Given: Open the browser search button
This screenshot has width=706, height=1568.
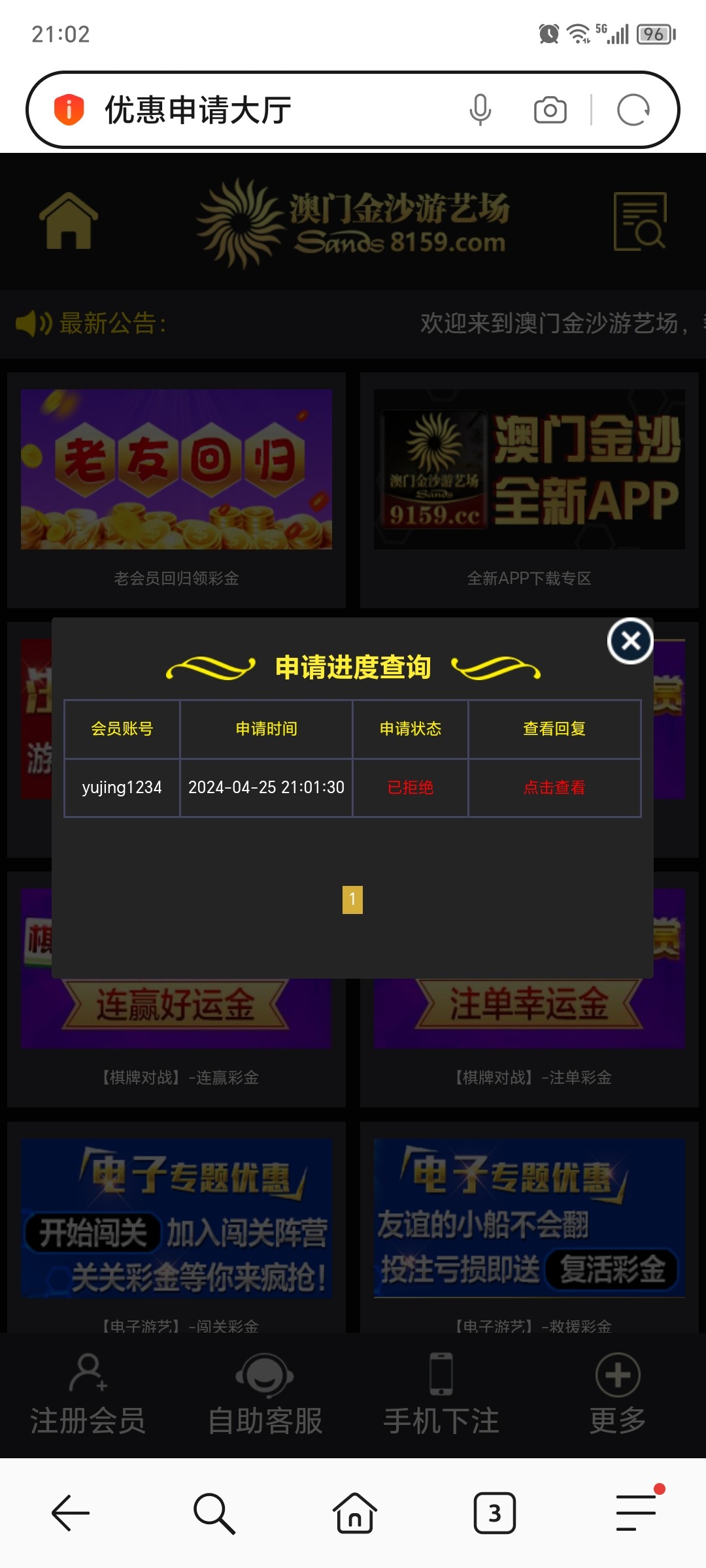Looking at the screenshot, I should tap(213, 1513).
